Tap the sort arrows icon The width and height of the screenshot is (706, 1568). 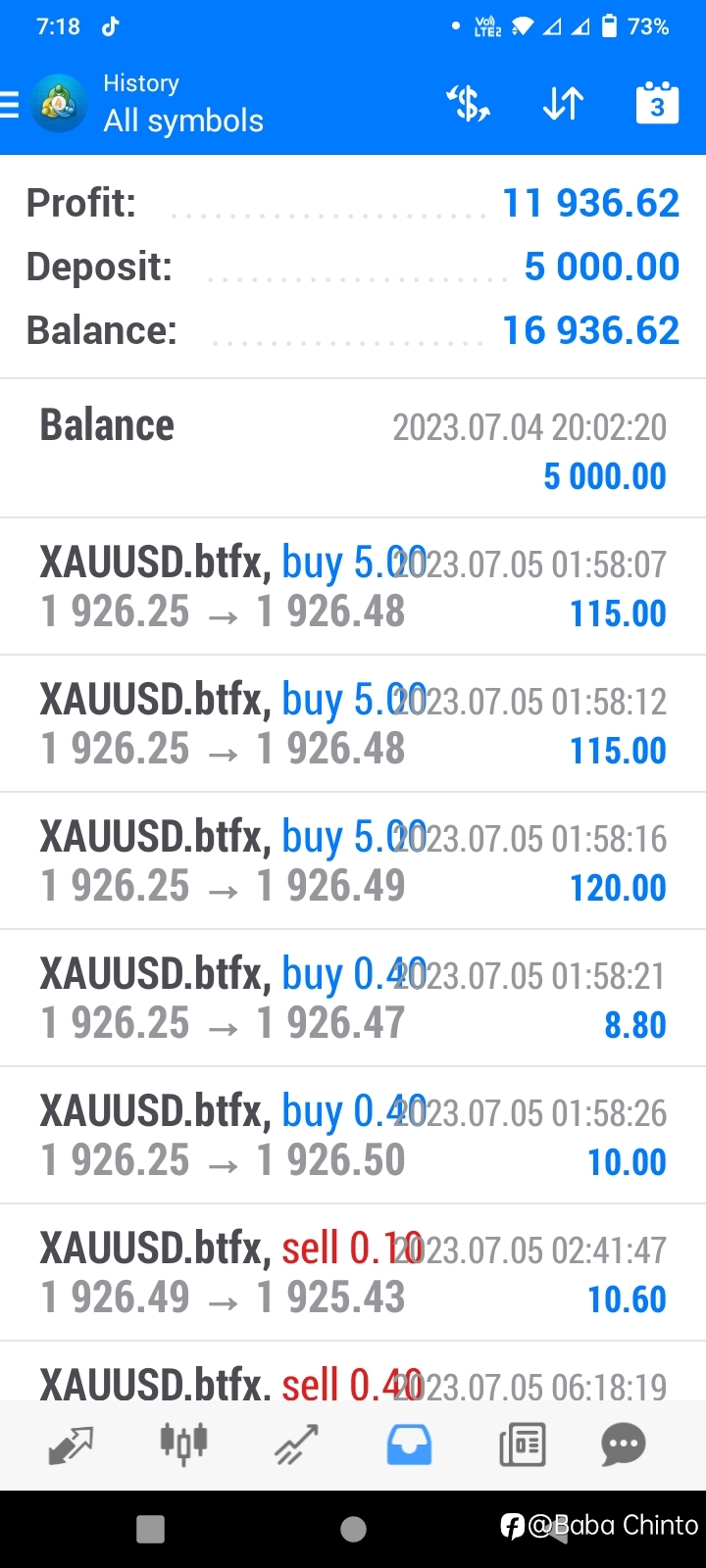tap(564, 103)
